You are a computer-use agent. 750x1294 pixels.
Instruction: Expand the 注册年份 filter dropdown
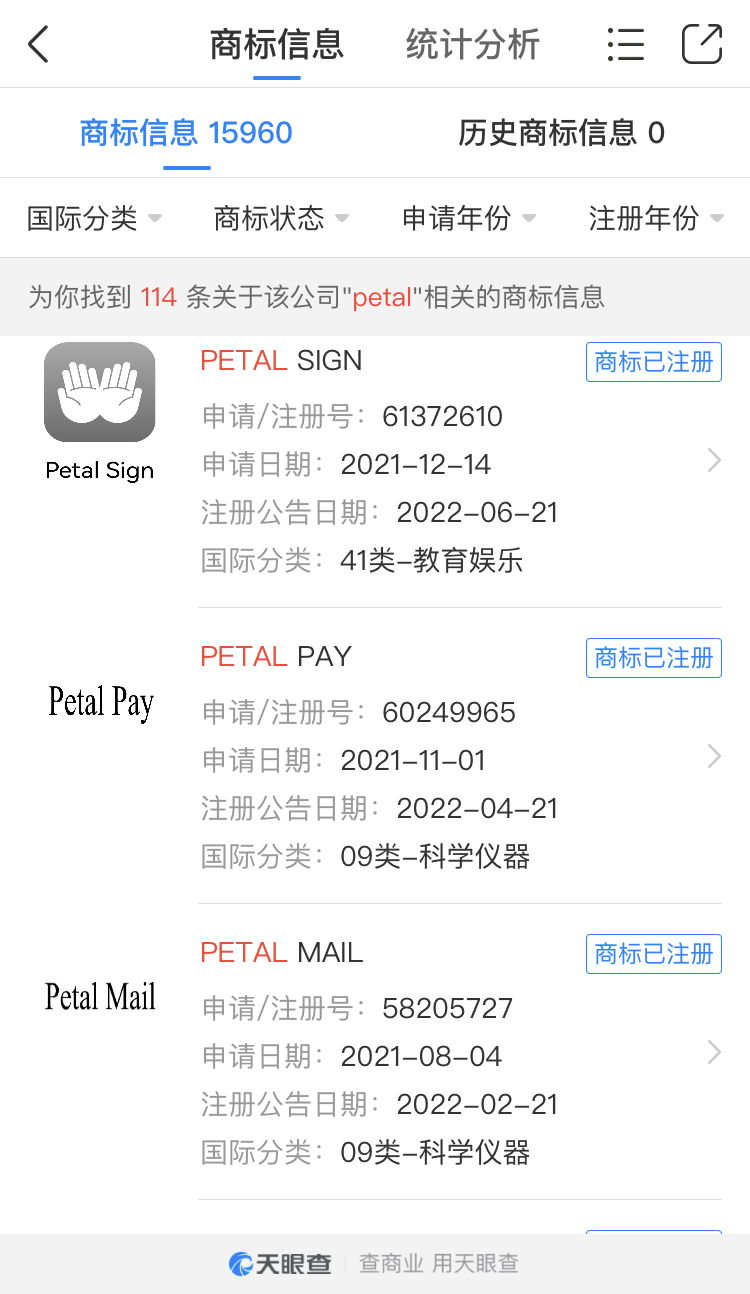coord(655,218)
